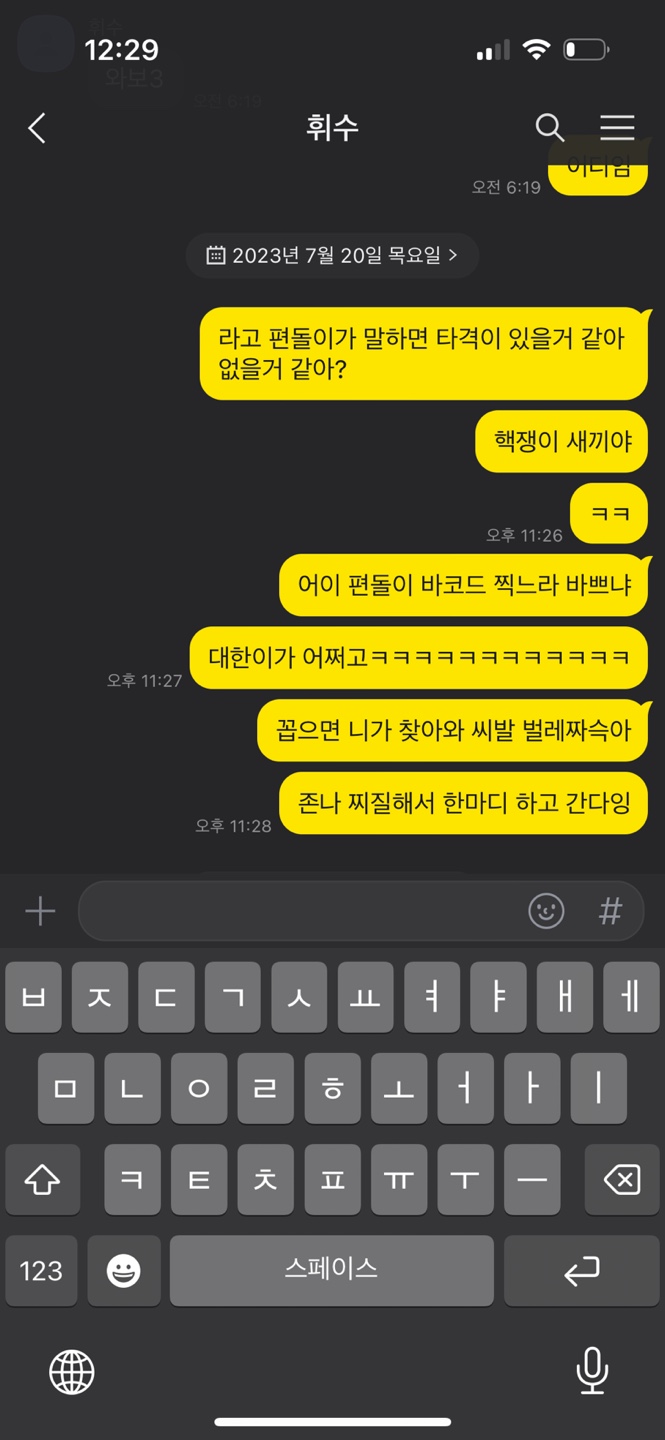Go back from the 휘수 chat

click(x=37, y=128)
